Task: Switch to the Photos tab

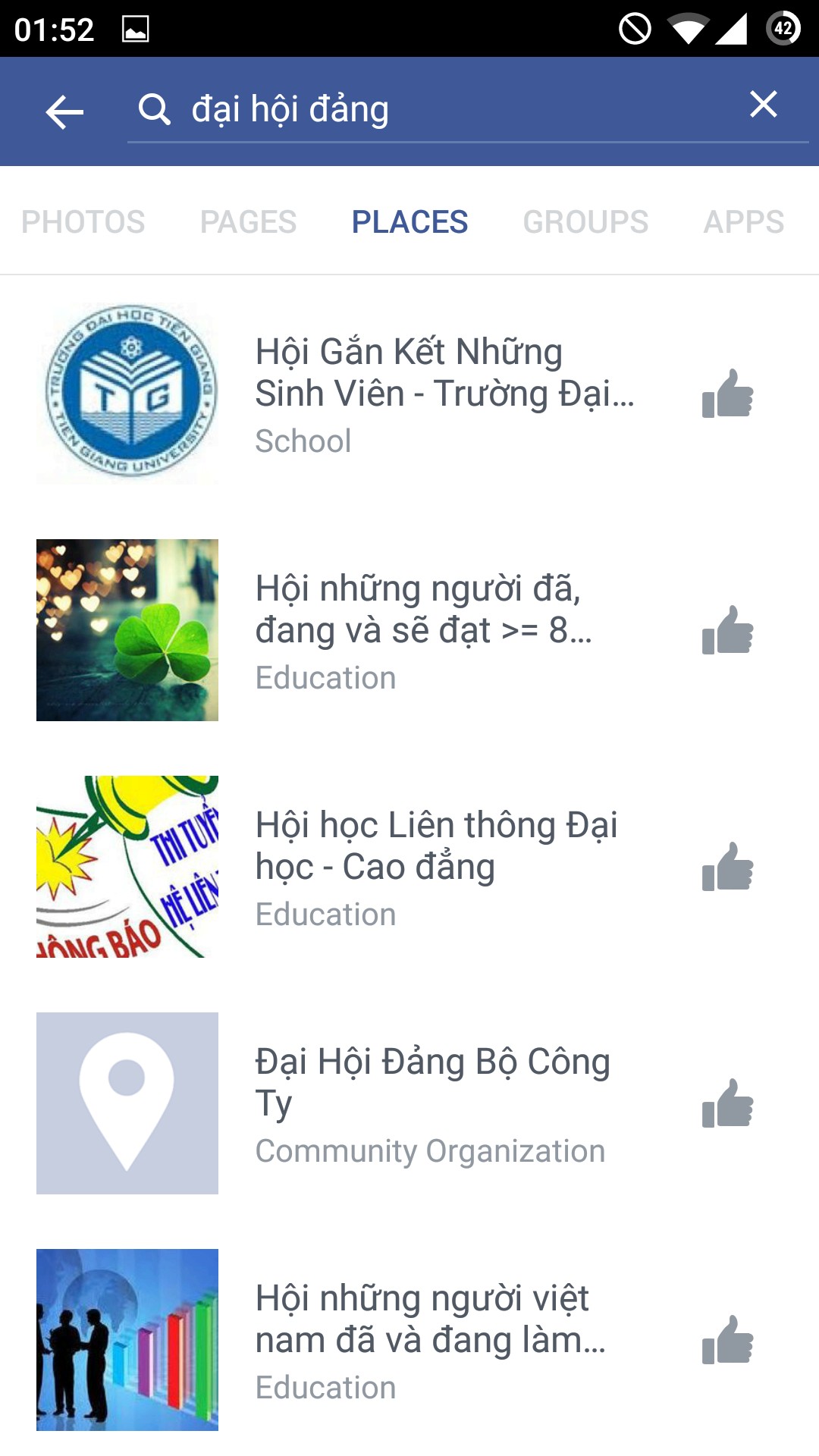Action: tap(83, 222)
